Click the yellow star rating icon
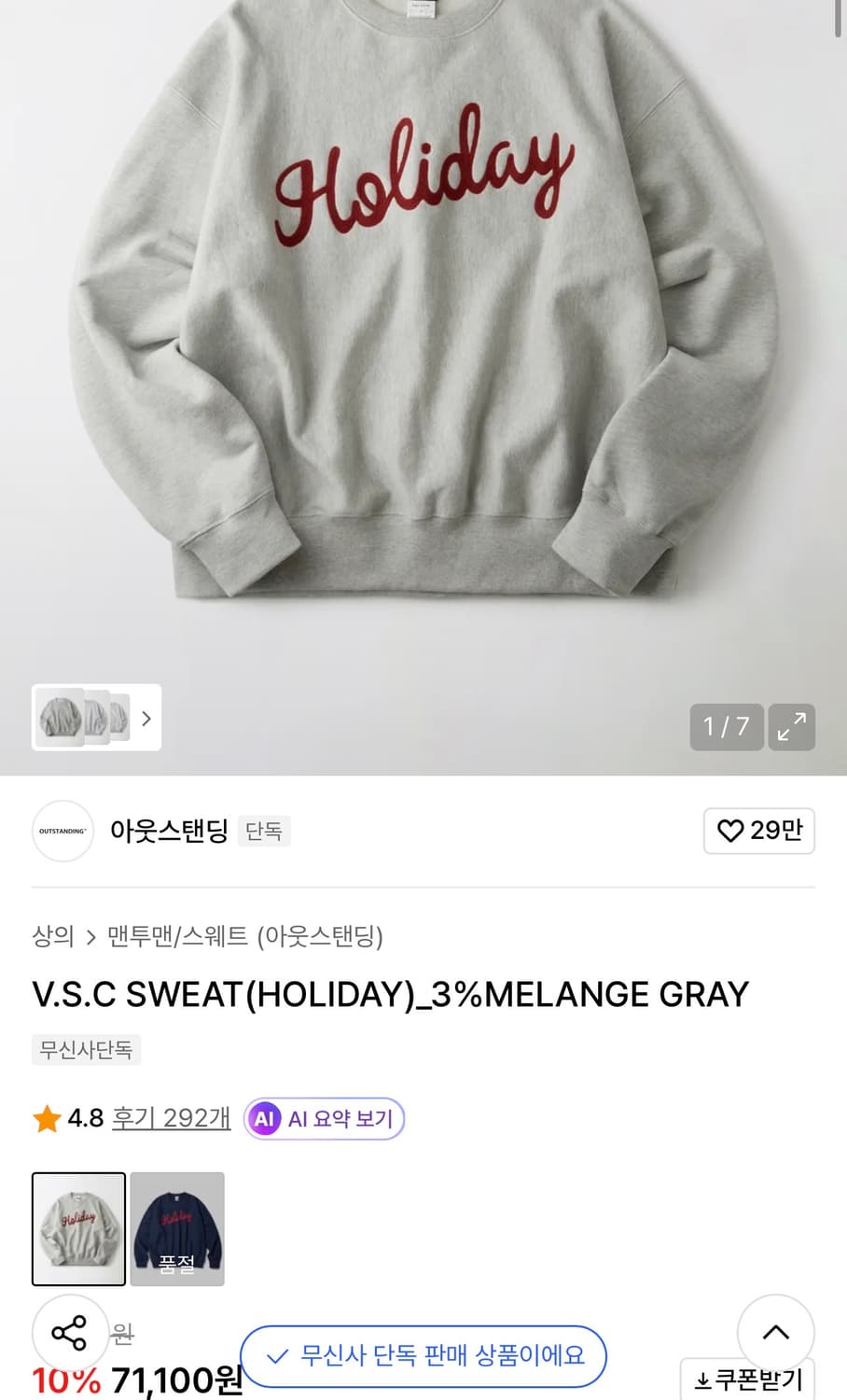 pos(44,1117)
